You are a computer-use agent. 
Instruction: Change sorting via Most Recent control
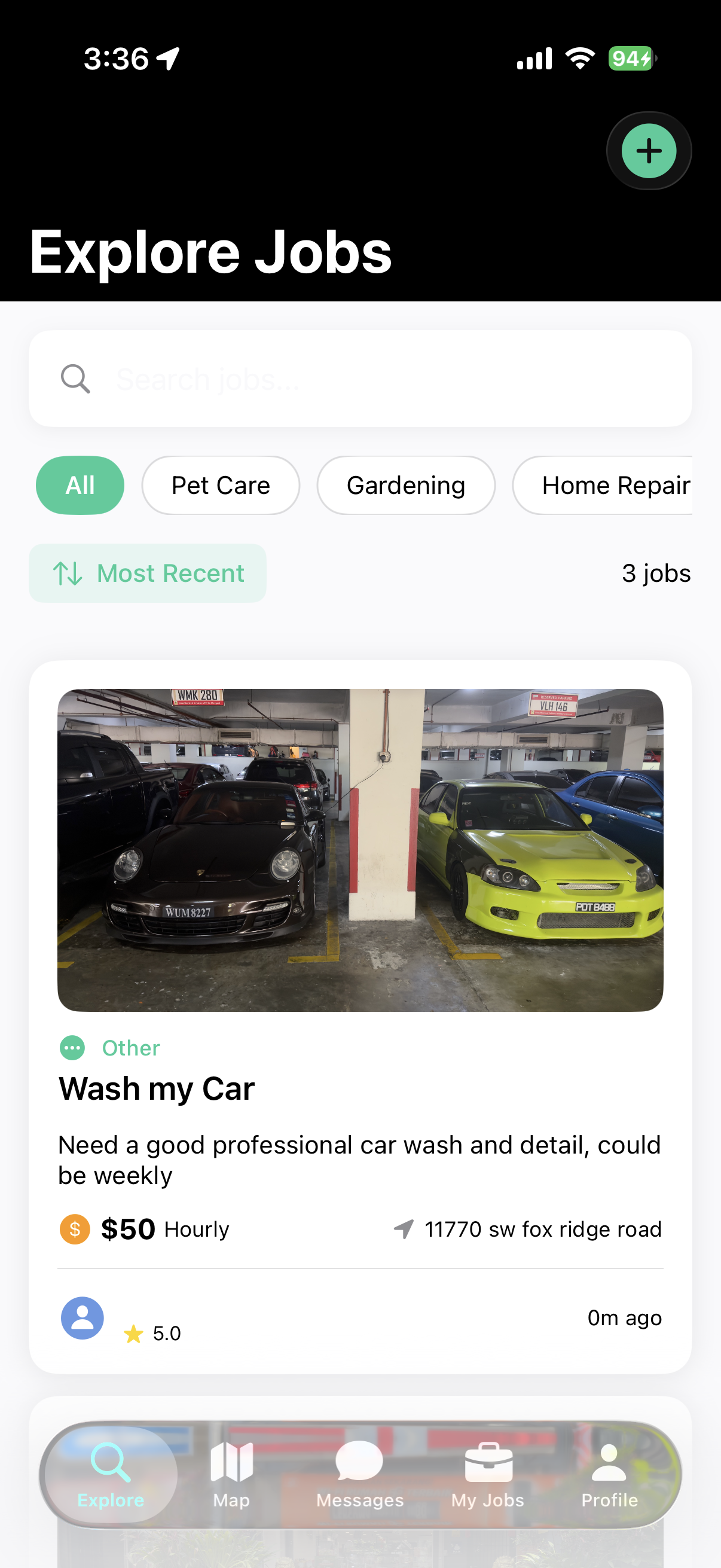click(x=147, y=573)
